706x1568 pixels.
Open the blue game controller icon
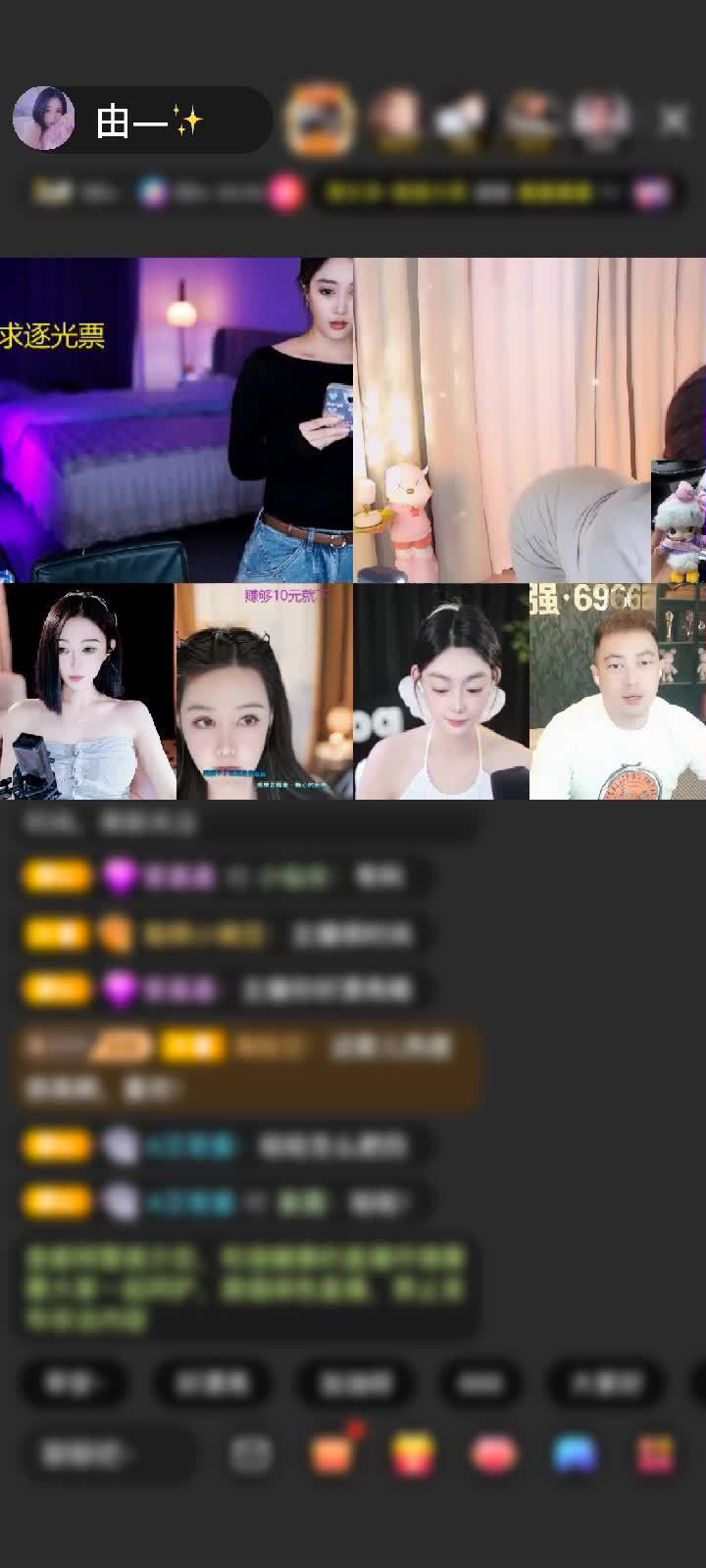point(575,1454)
